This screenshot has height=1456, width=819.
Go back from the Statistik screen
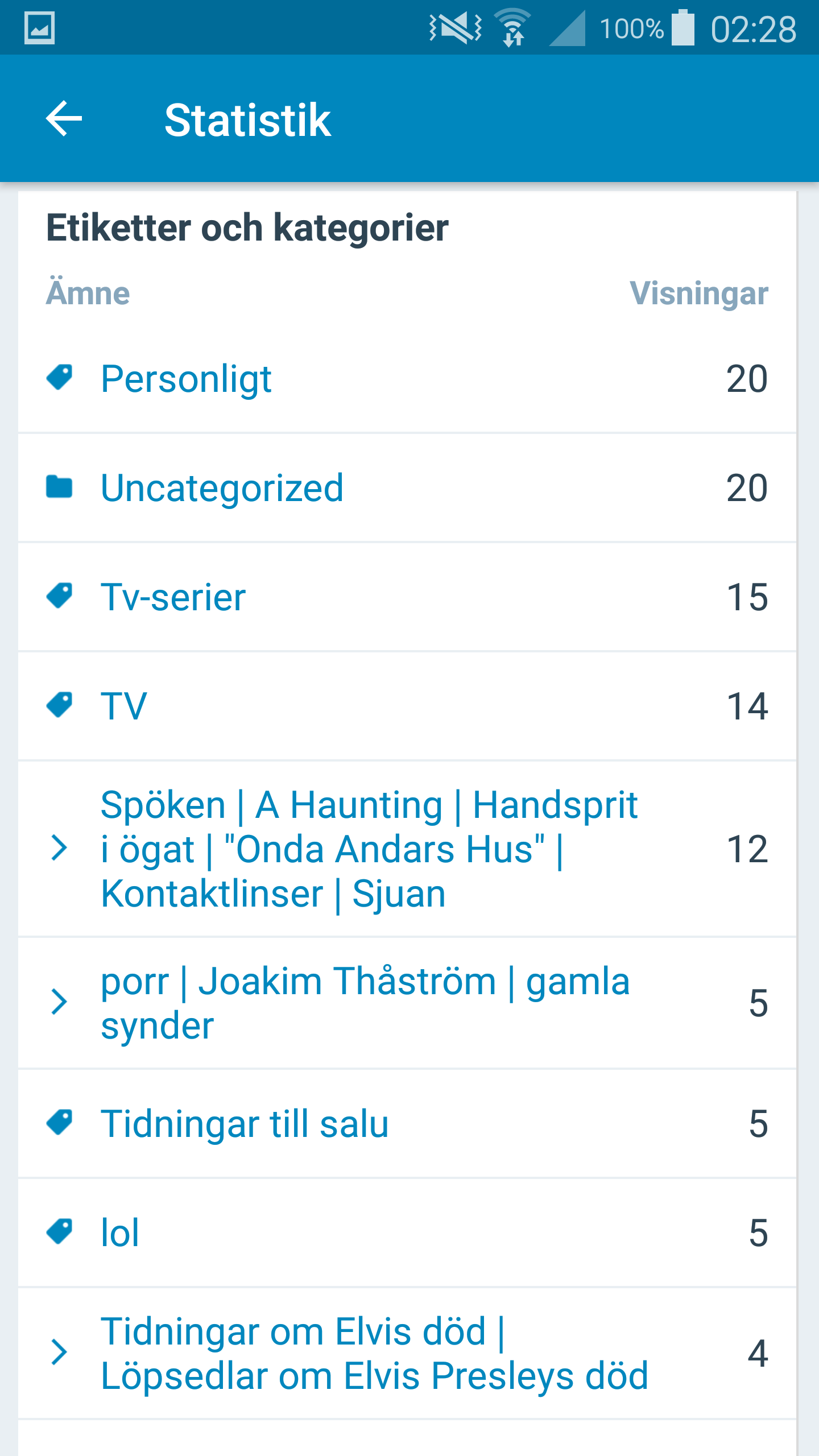64,119
